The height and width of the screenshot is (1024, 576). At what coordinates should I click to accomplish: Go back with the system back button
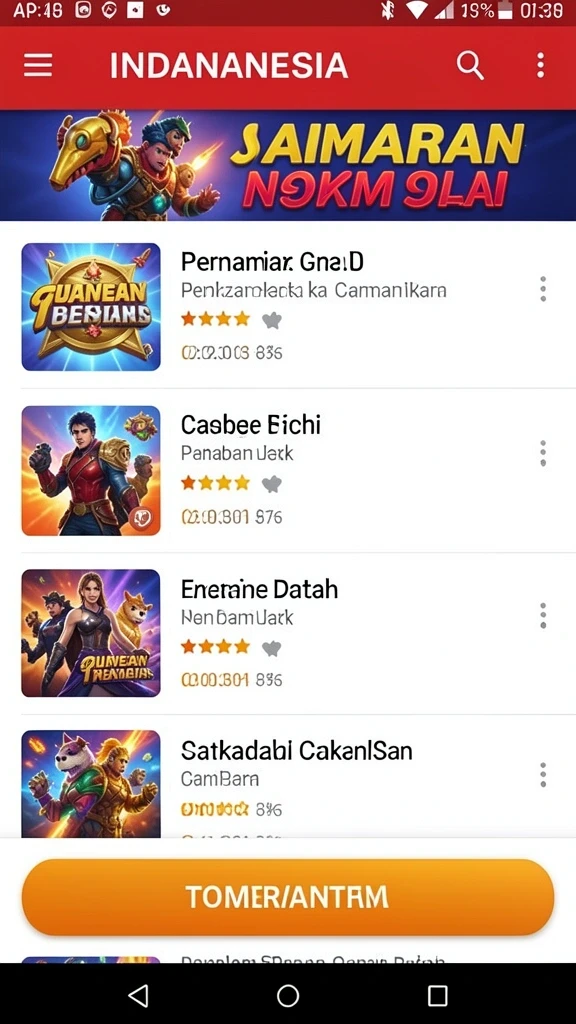[138, 995]
